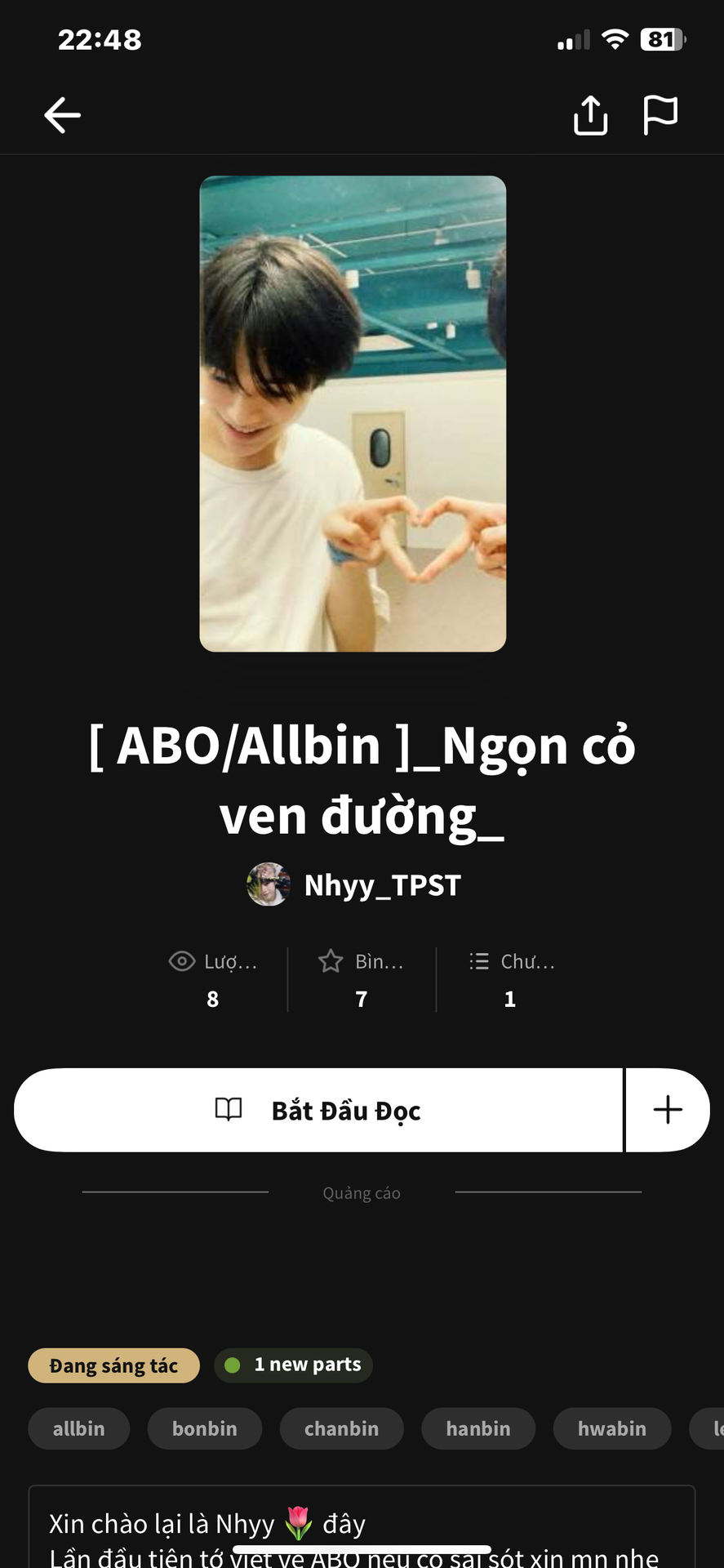This screenshot has width=724, height=1568.
Task: Browse the chanbin tag
Action: click(341, 1428)
